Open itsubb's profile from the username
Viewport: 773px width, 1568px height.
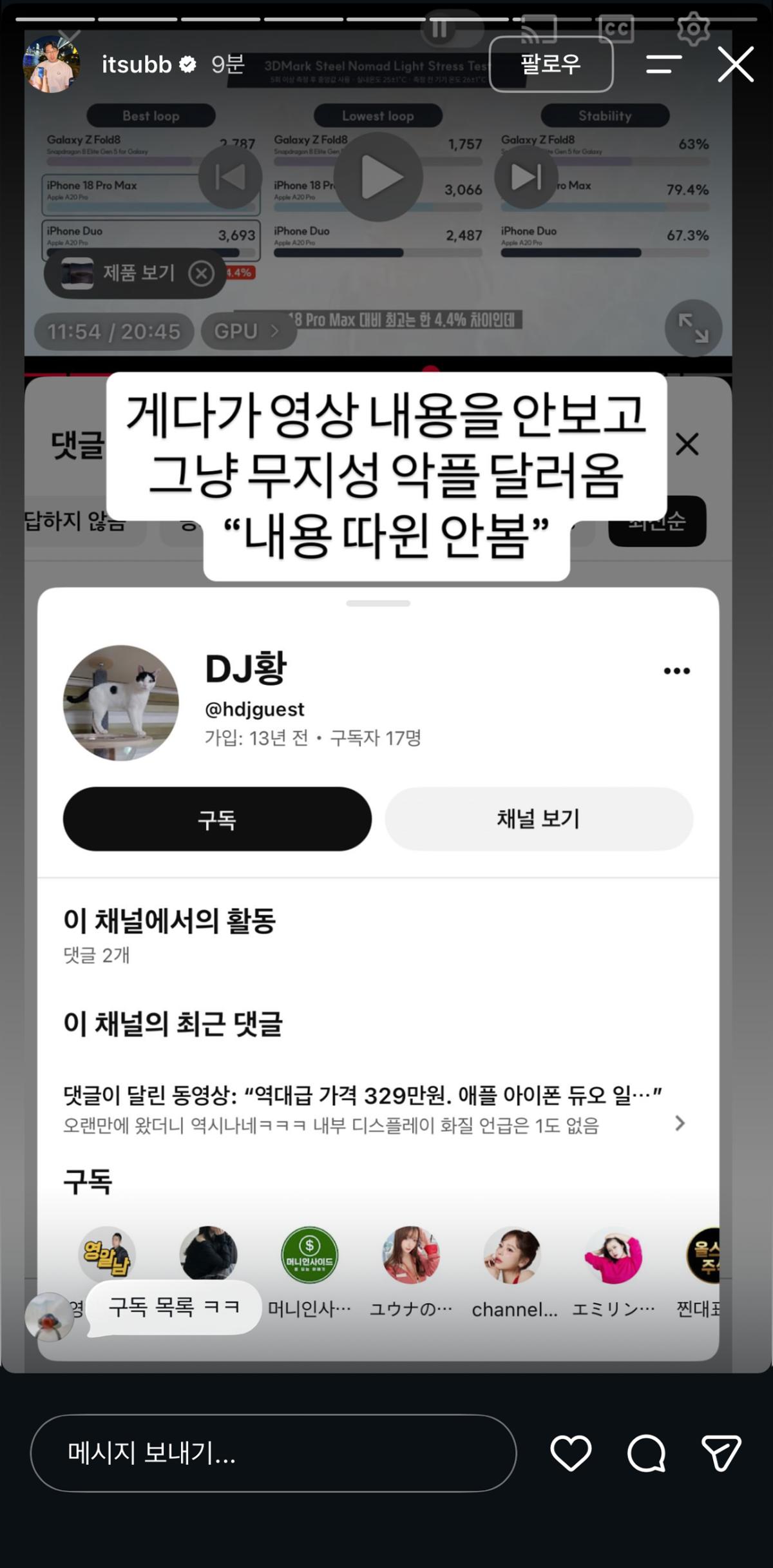tap(137, 64)
